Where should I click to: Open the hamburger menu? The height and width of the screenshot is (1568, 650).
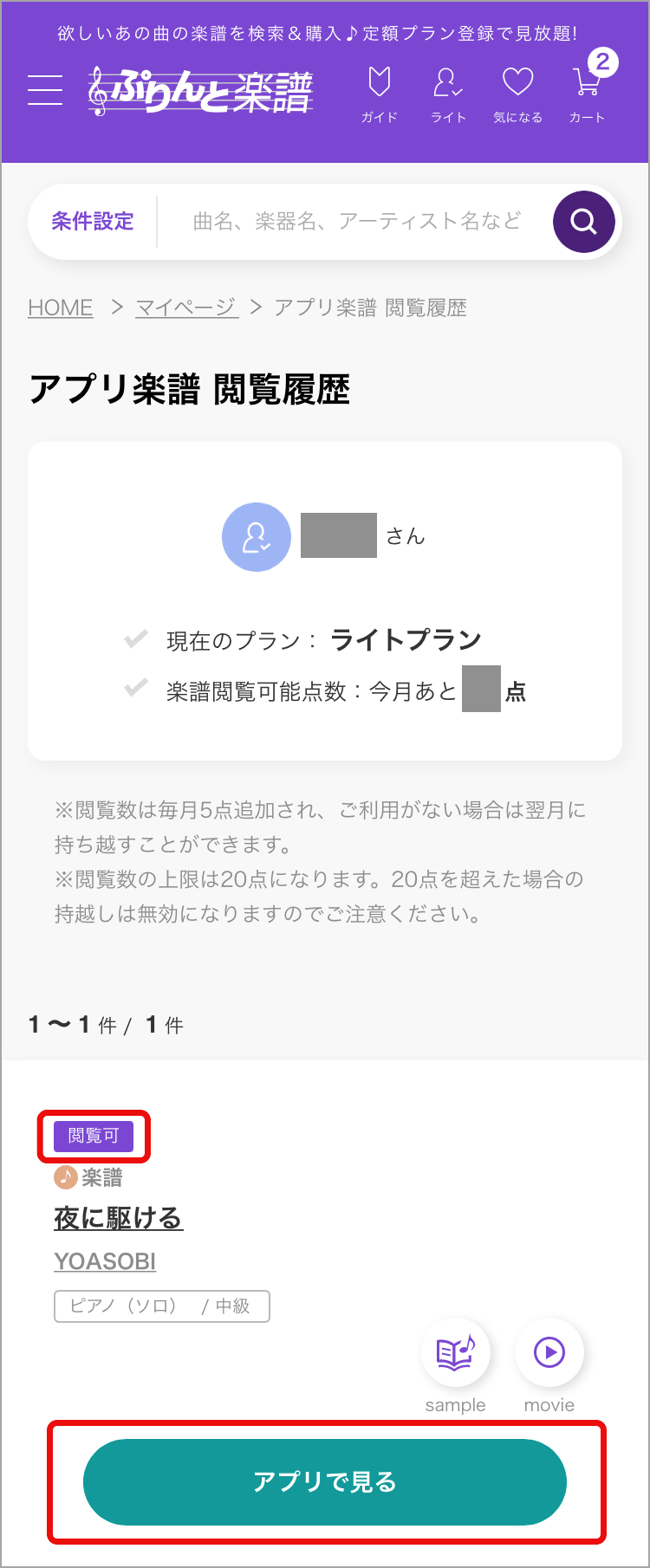point(45,90)
